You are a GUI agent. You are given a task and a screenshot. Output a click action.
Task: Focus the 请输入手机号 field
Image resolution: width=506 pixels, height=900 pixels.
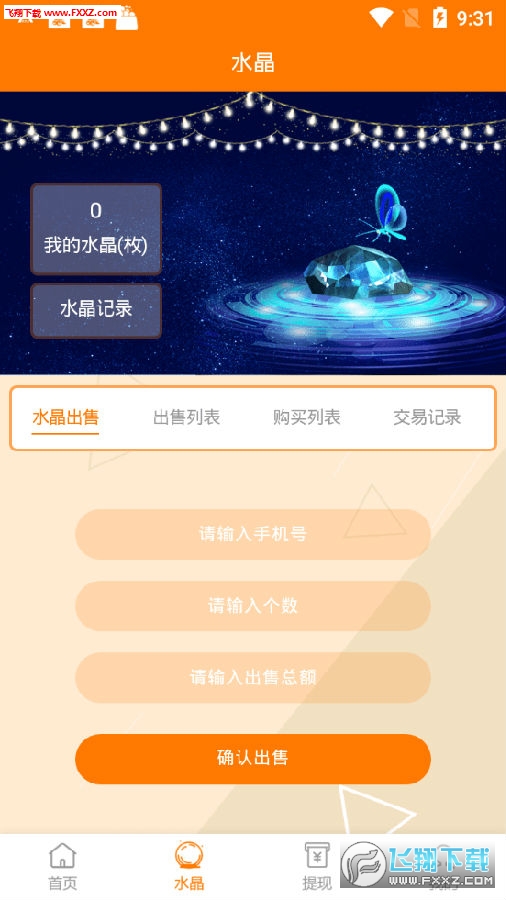click(x=252, y=534)
